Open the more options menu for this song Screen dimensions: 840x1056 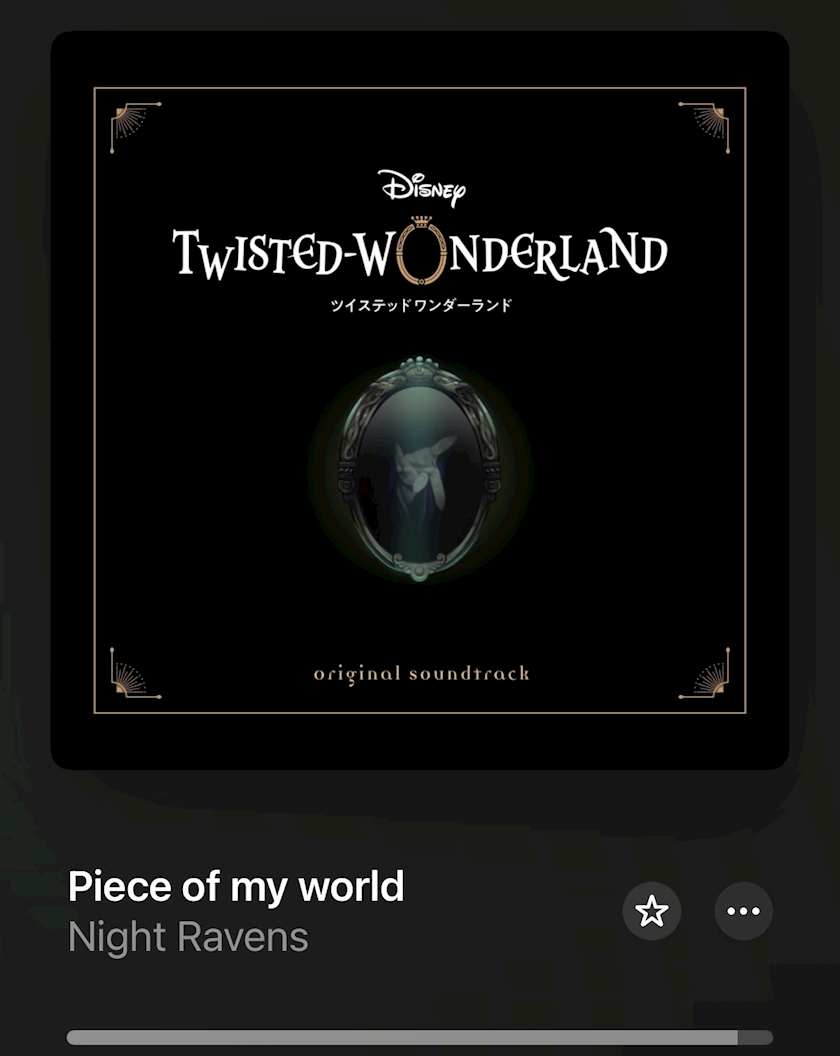coord(744,911)
